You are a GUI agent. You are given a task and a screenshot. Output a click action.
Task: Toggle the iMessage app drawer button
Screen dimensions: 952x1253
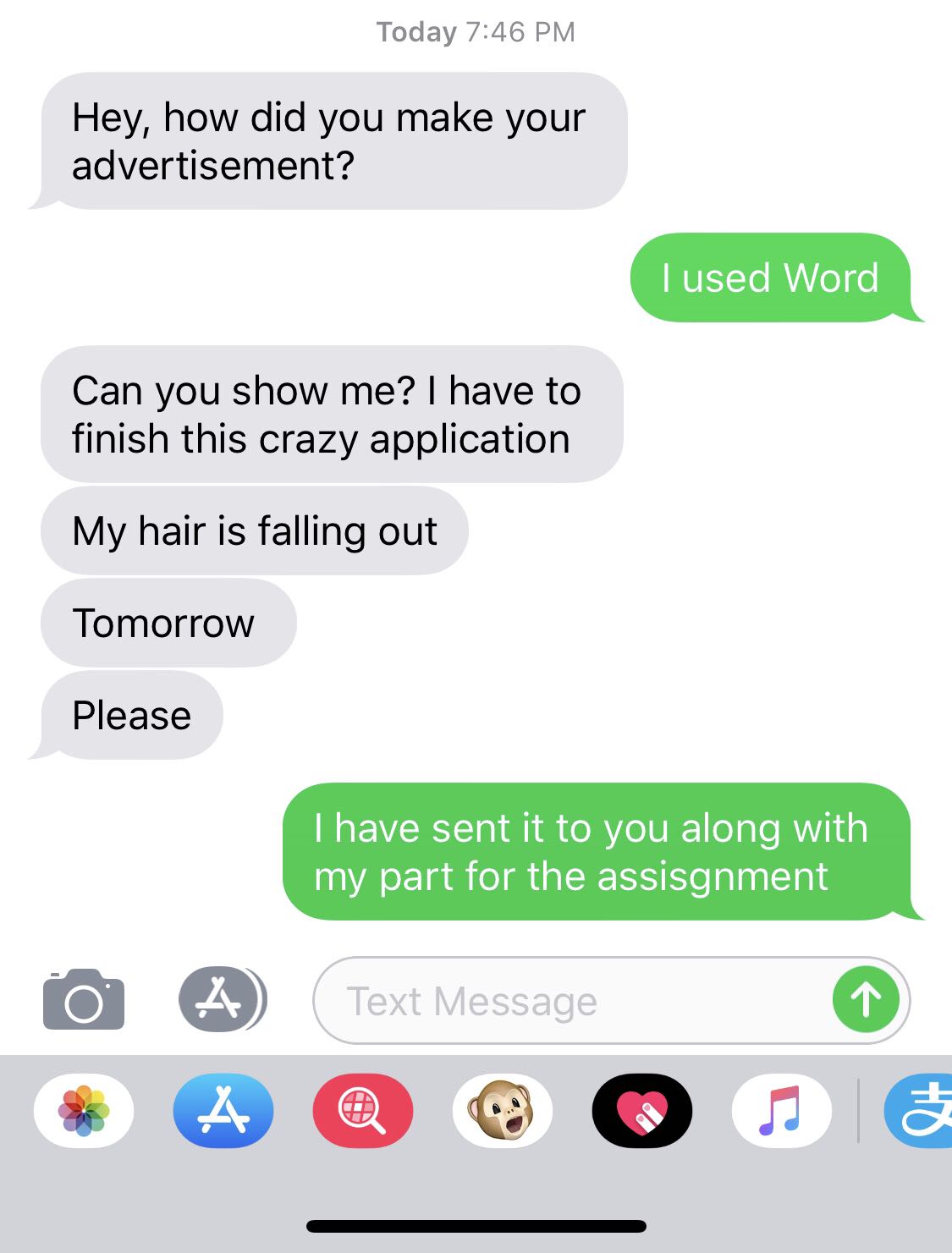(222, 1000)
